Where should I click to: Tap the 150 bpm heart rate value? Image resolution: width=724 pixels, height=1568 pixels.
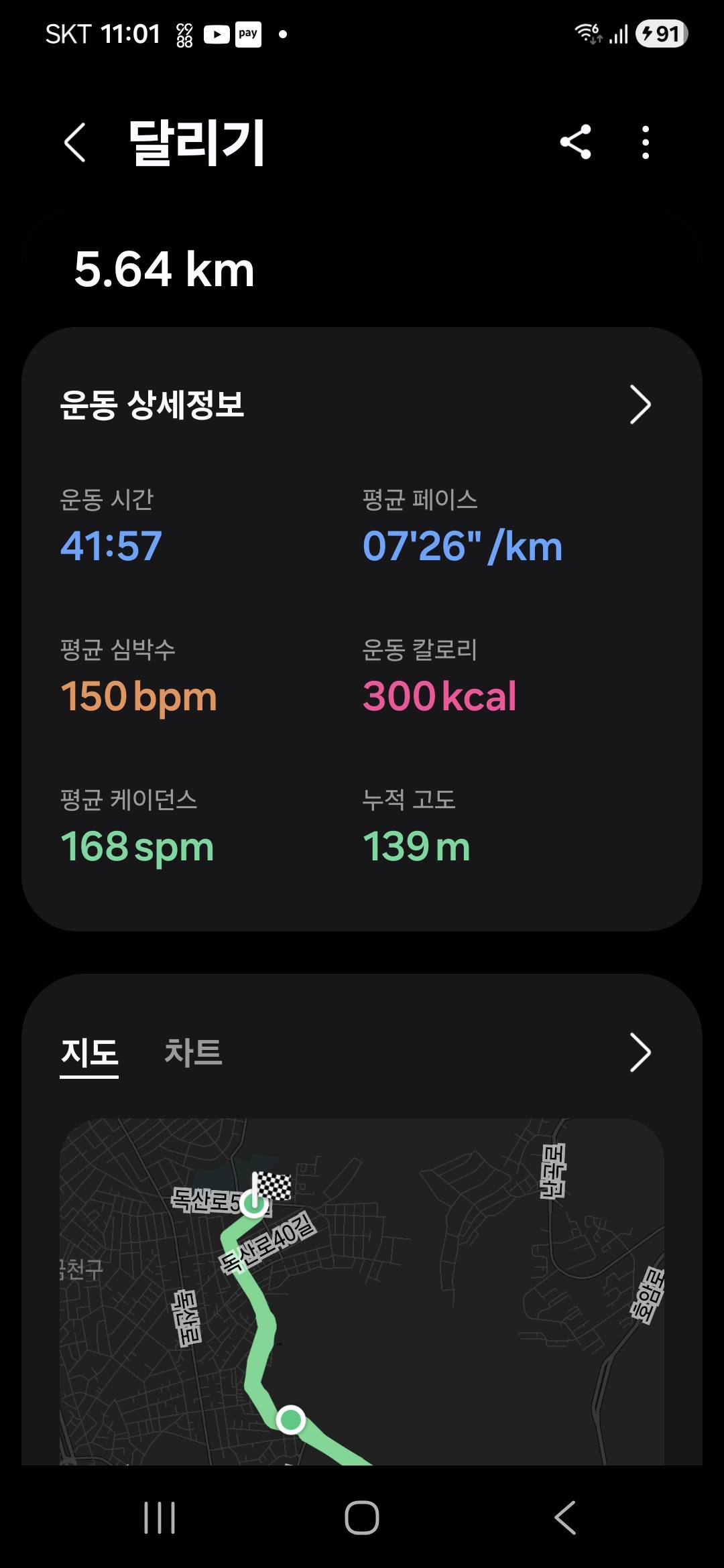138,696
